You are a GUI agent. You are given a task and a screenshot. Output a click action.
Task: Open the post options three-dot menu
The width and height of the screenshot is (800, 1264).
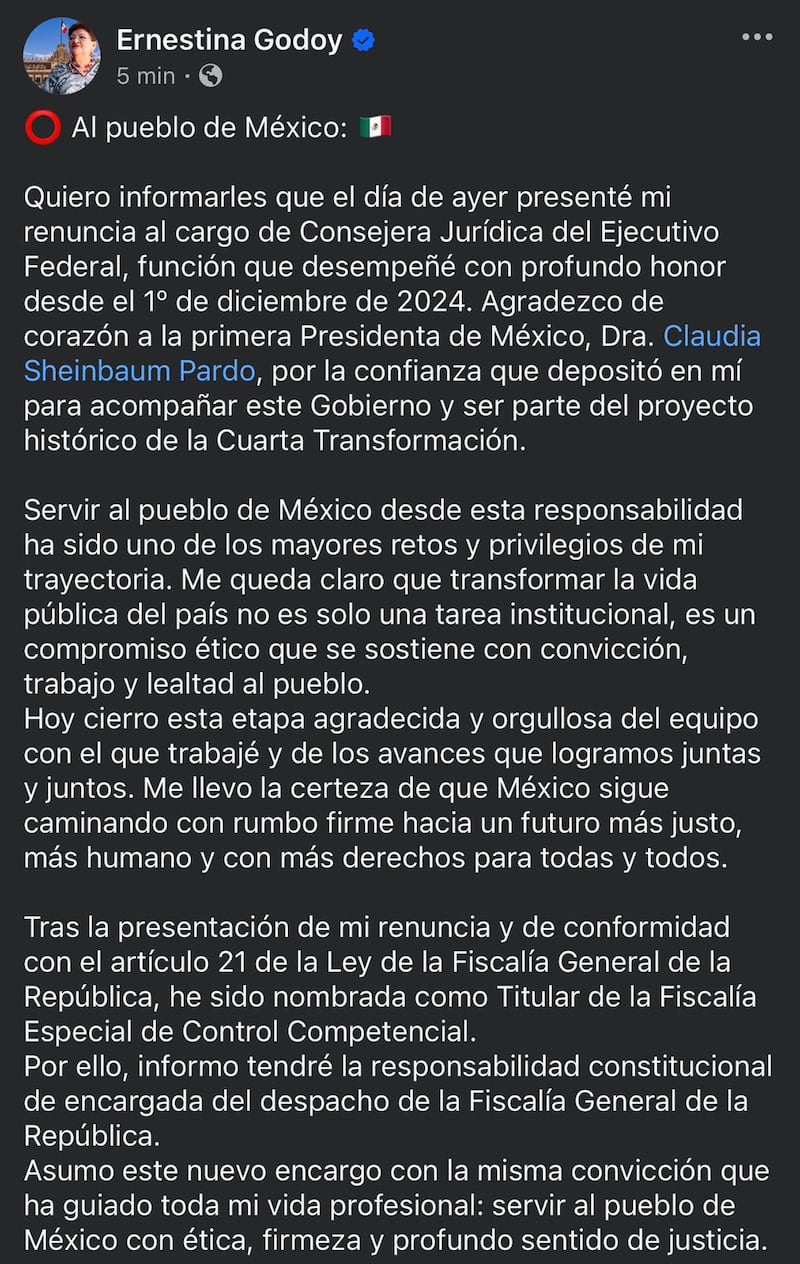click(755, 38)
